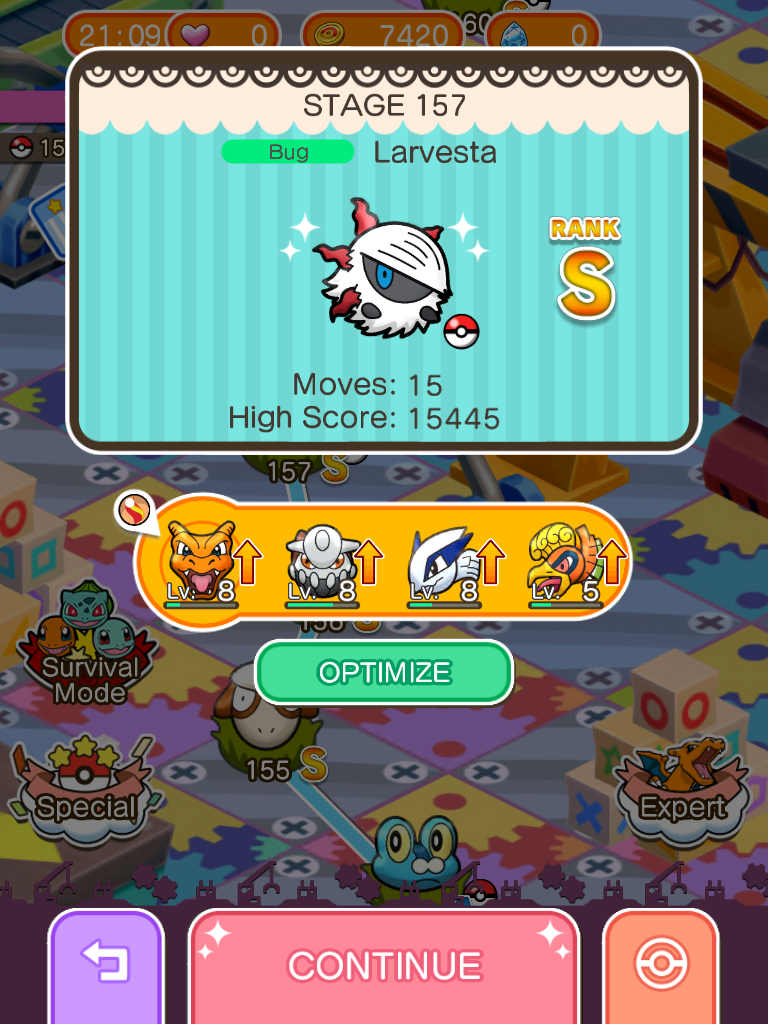Open the Poké Ball items button
This screenshot has height=1024, width=768.
tap(660, 965)
